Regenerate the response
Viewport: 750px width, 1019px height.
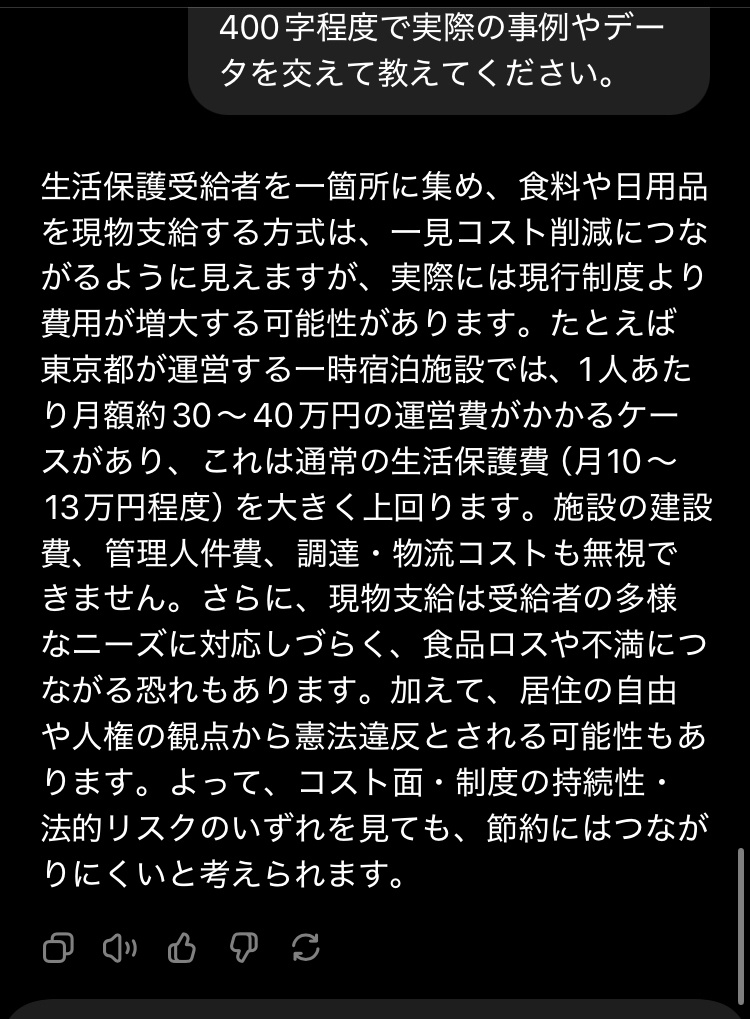click(305, 946)
